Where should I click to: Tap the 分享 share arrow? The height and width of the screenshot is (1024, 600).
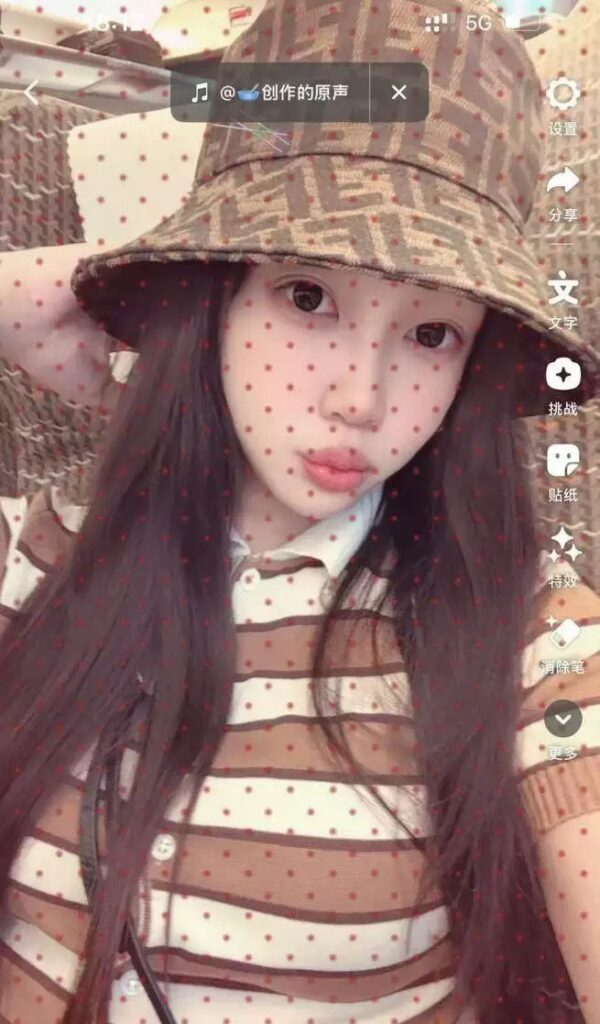pos(563,182)
